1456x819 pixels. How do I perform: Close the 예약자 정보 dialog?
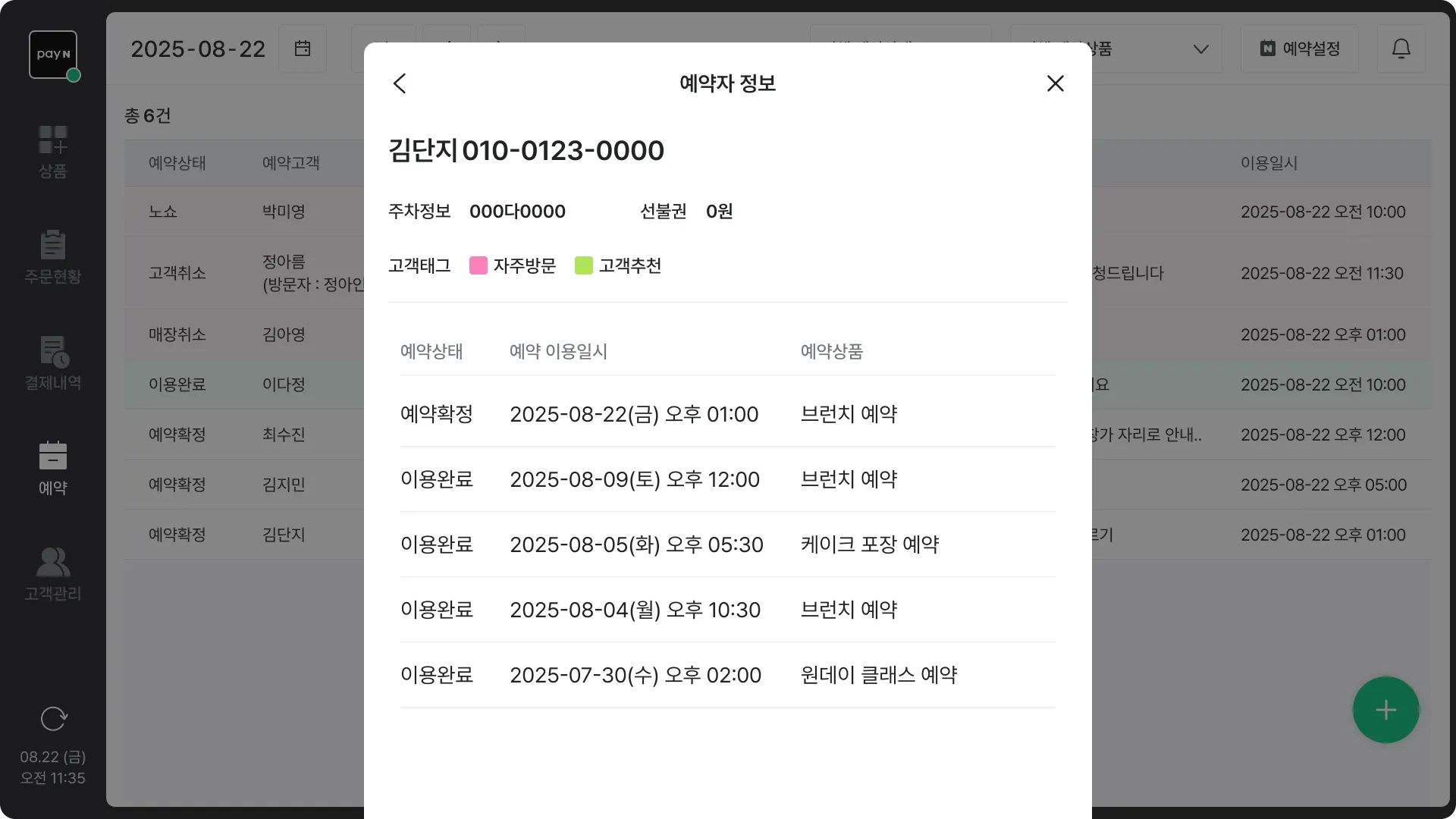[x=1055, y=83]
